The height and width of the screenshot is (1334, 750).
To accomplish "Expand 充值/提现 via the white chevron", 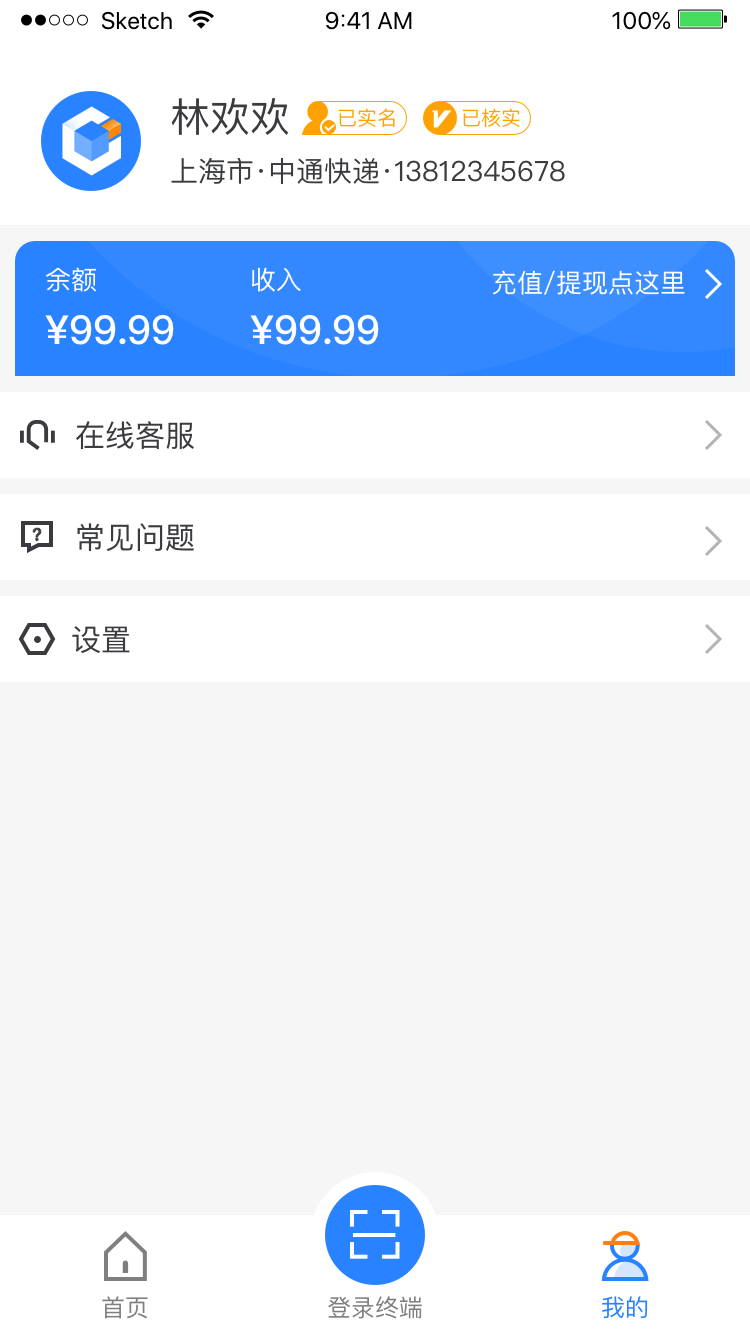I will [x=713, y=284].
